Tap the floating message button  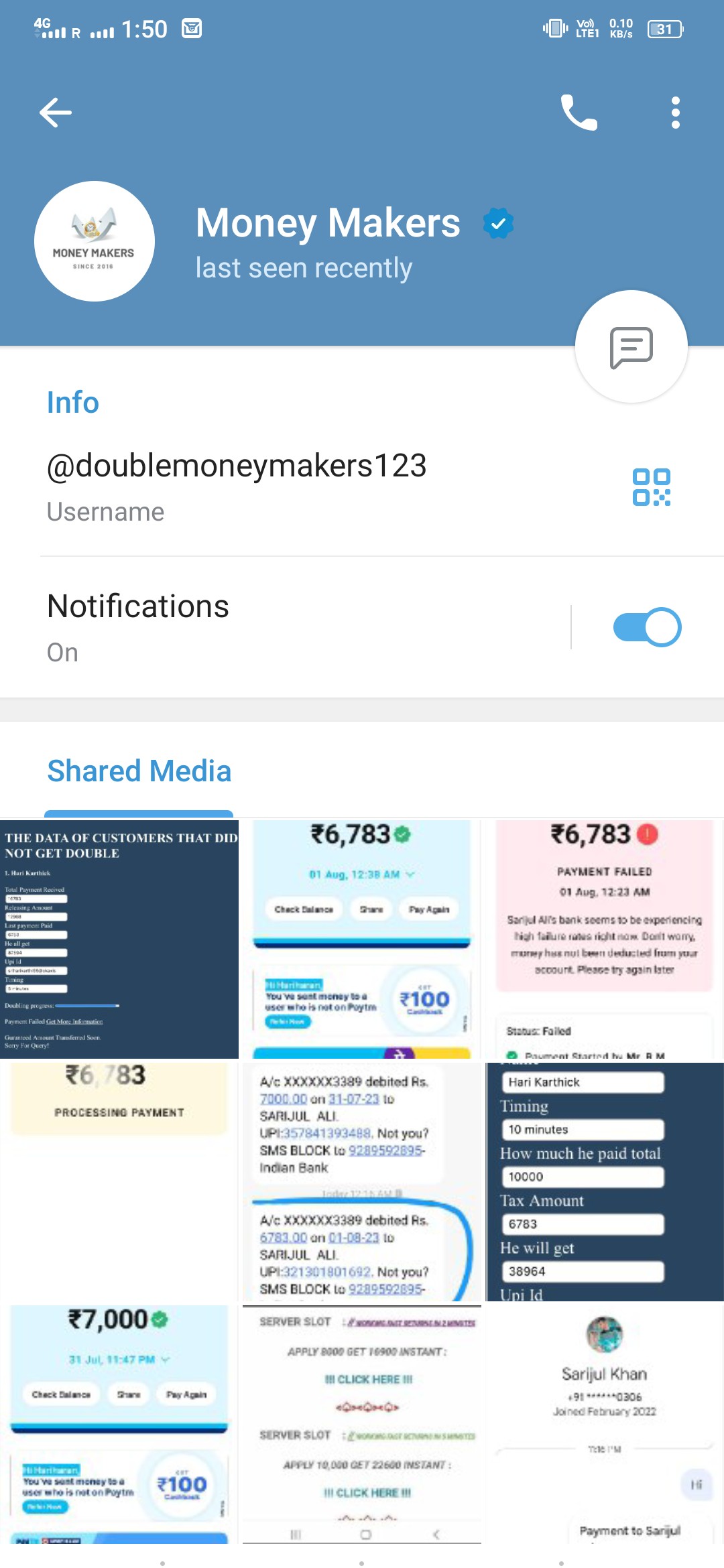point(631,346)
